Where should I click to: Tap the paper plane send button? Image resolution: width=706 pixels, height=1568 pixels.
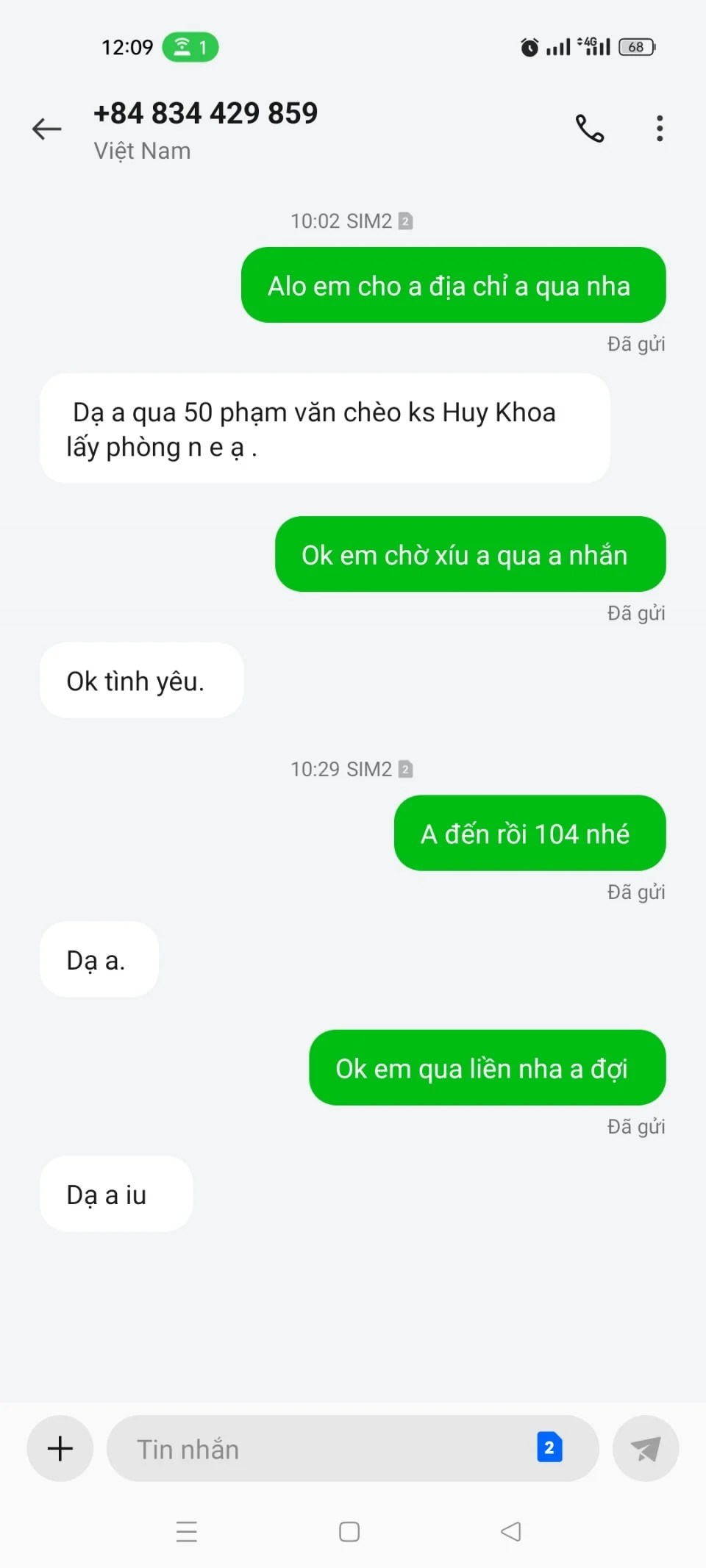[645, 1449]
